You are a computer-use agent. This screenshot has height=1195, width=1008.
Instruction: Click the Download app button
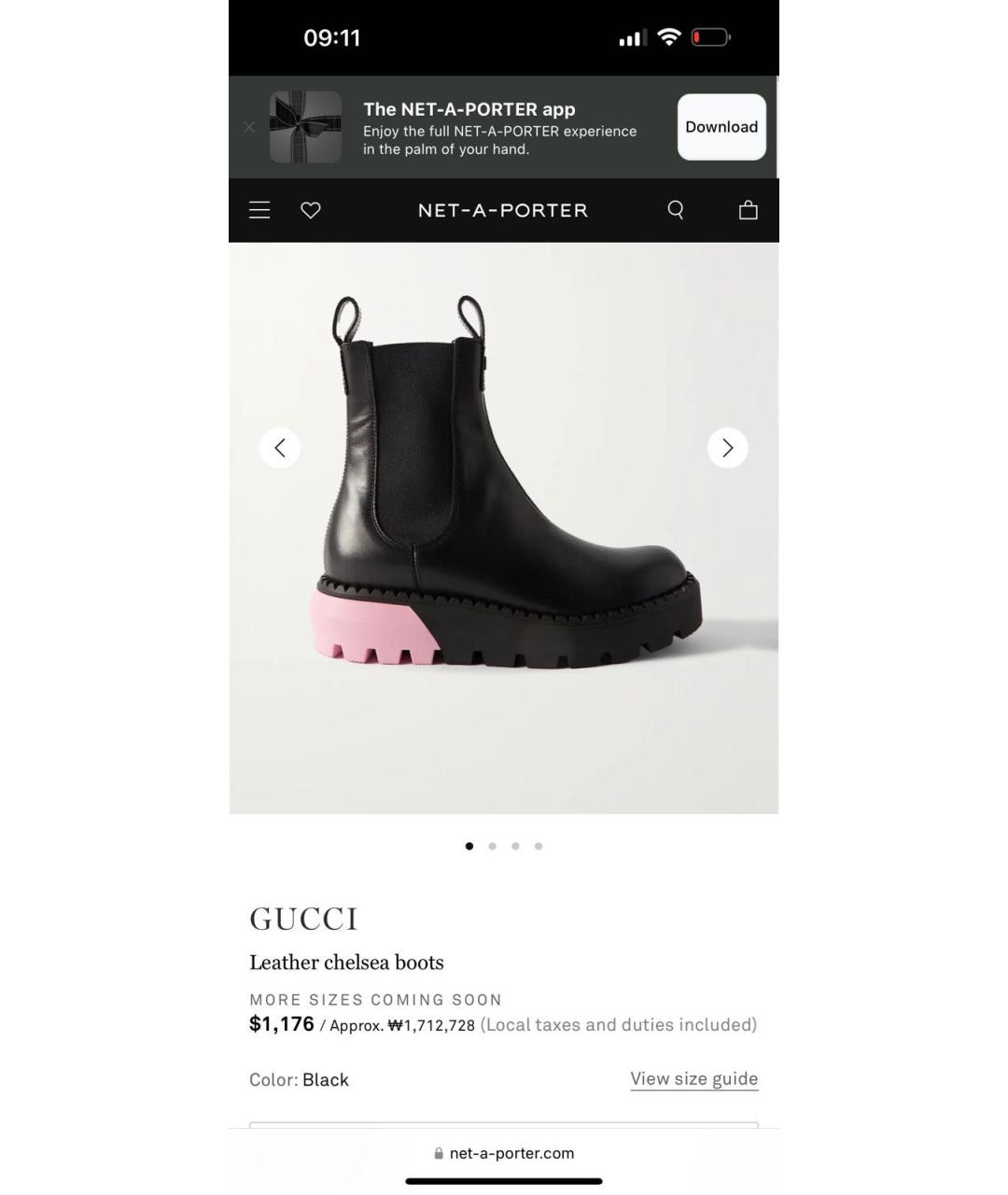721,127
